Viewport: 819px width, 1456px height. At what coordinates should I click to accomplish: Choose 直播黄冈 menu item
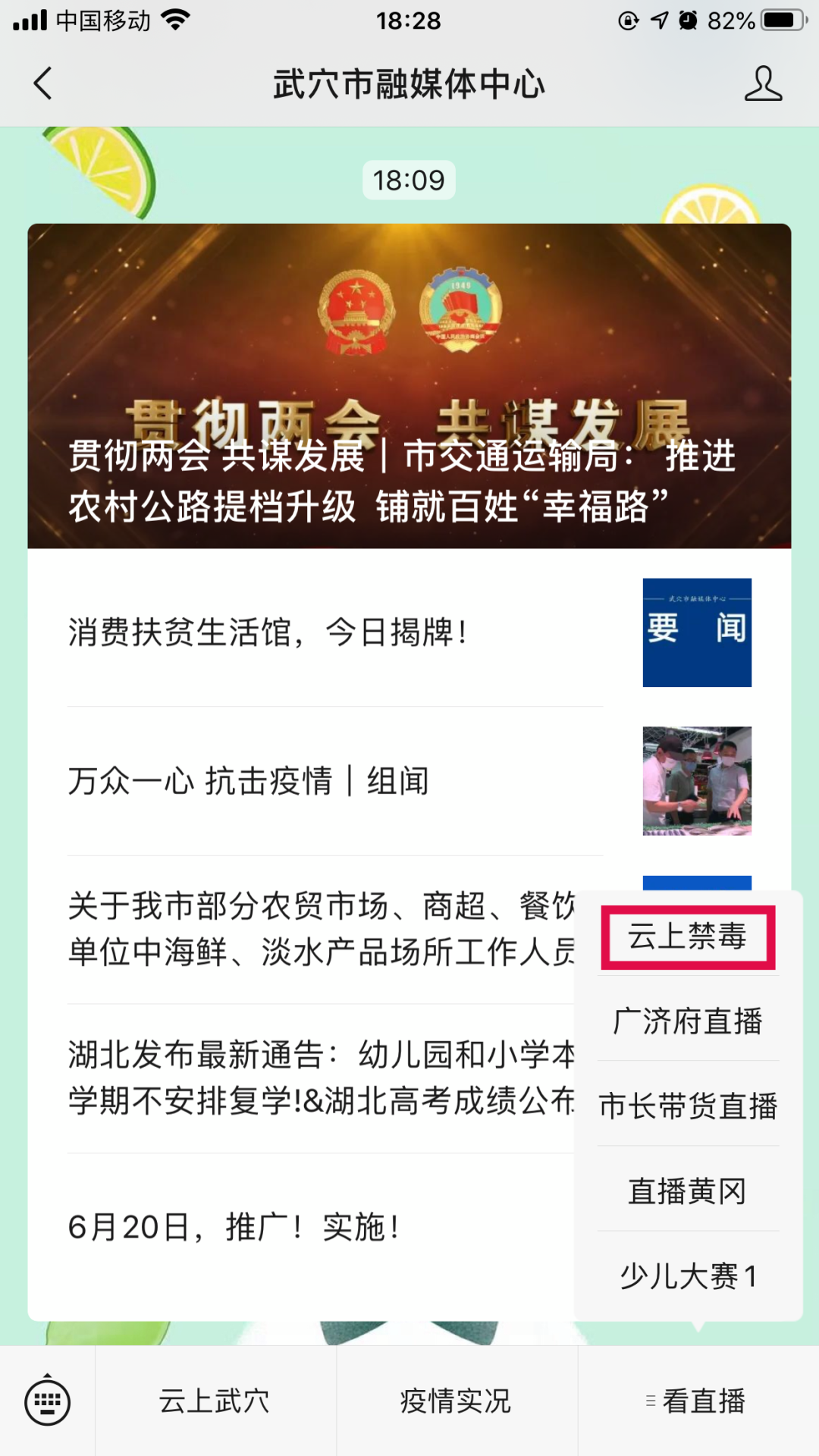coord(688,1191)
